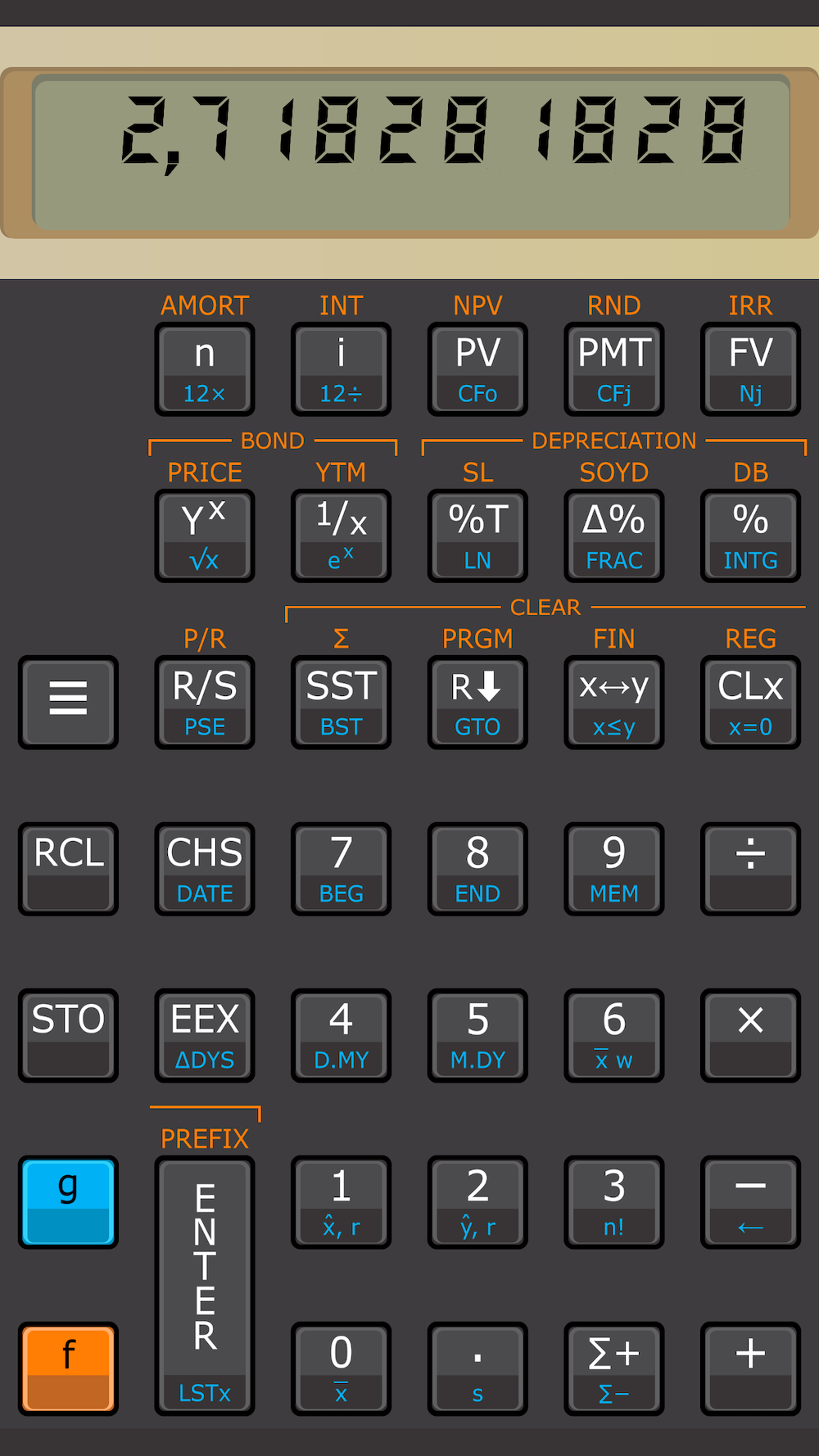This screenshot has height=1456, width=819.
Task: Hit the ENTER key
Action: [x=205, y=1285]
